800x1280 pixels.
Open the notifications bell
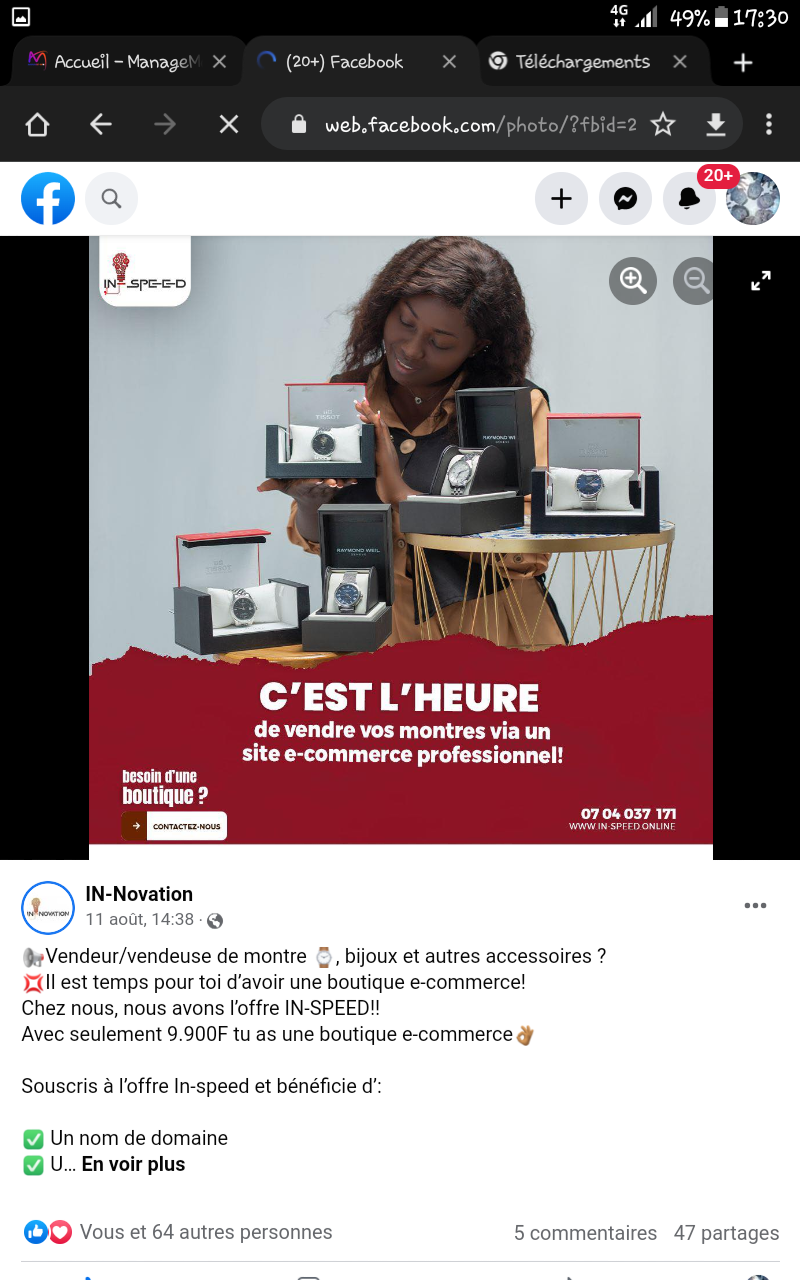690,198
